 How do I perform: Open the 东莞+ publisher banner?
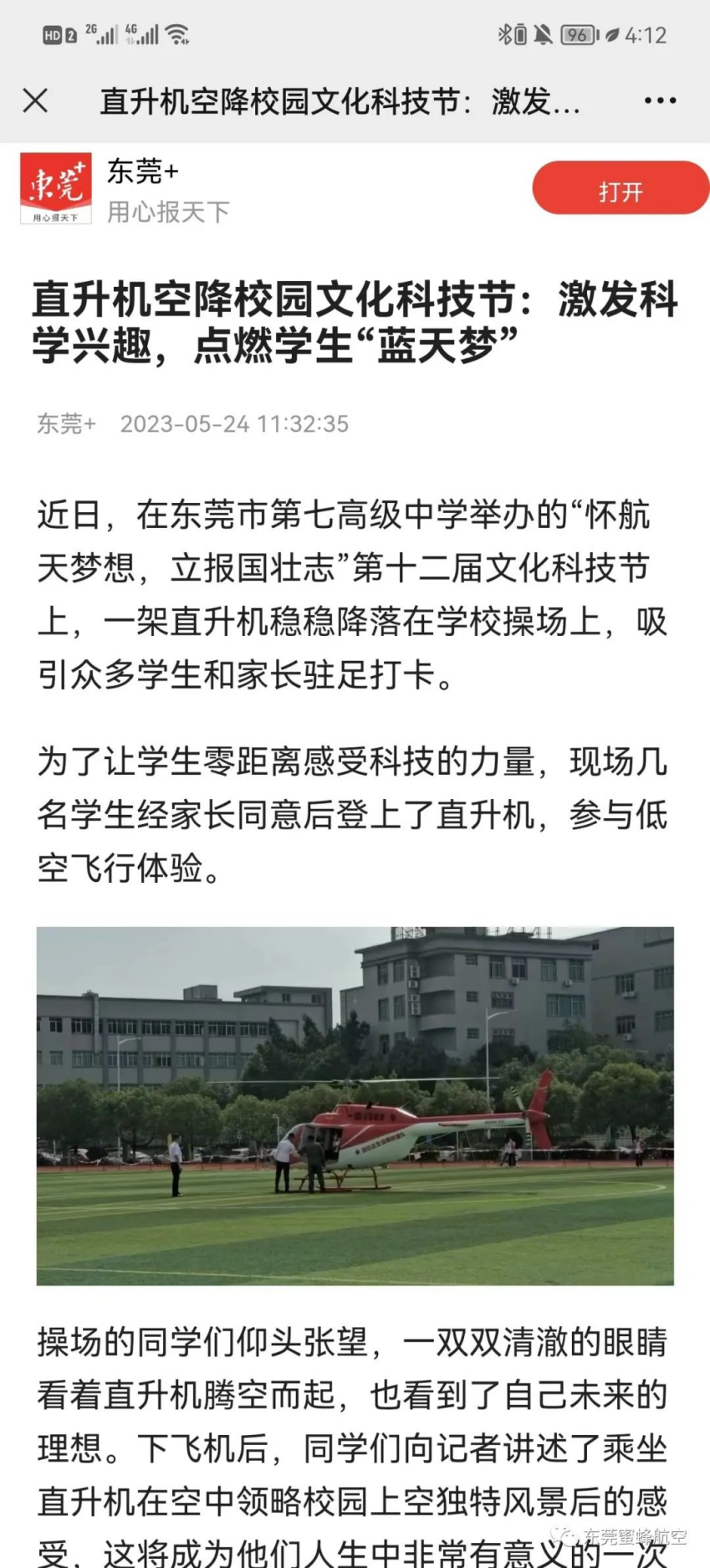(x=142, y=189)
